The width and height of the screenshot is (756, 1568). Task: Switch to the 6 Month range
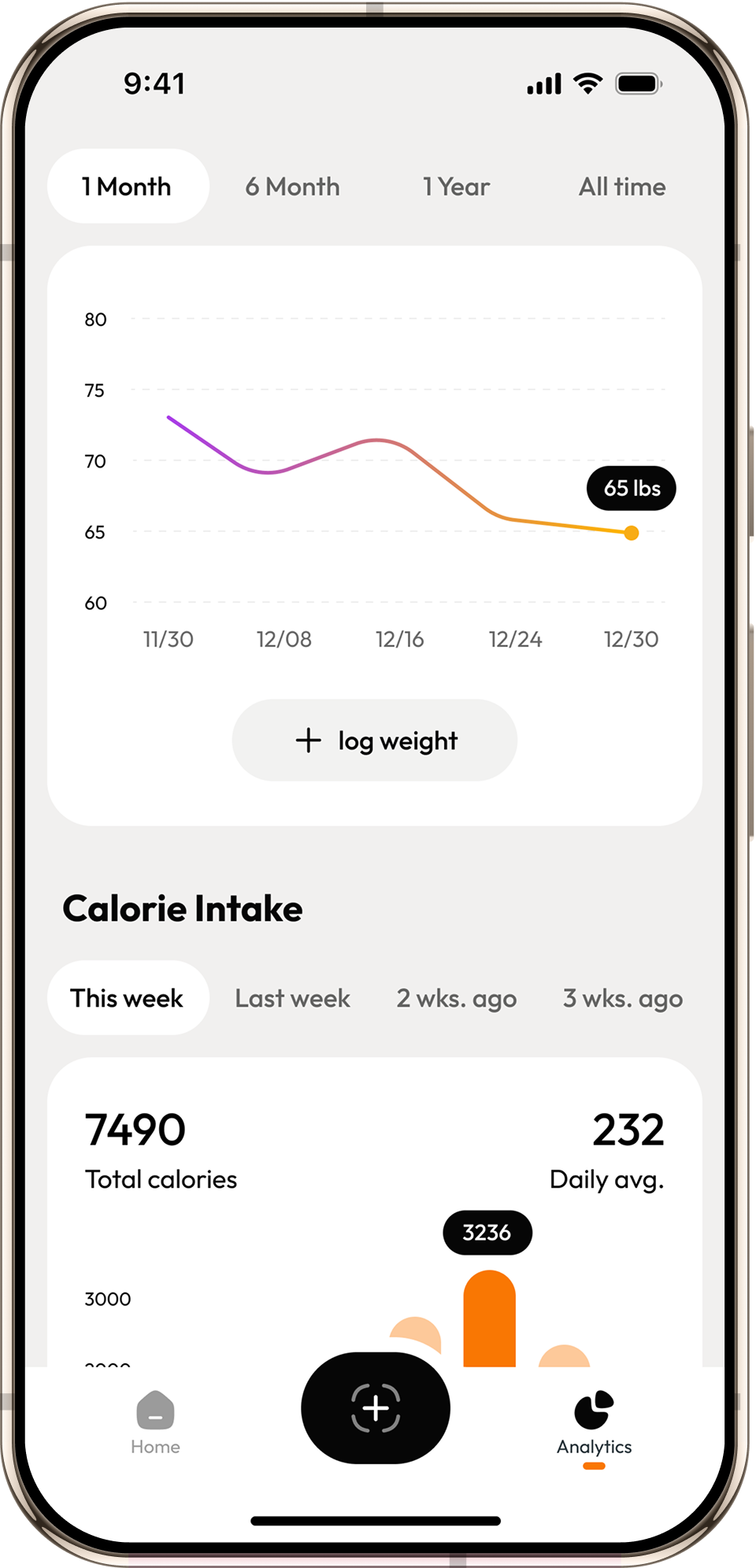(292, 187)
